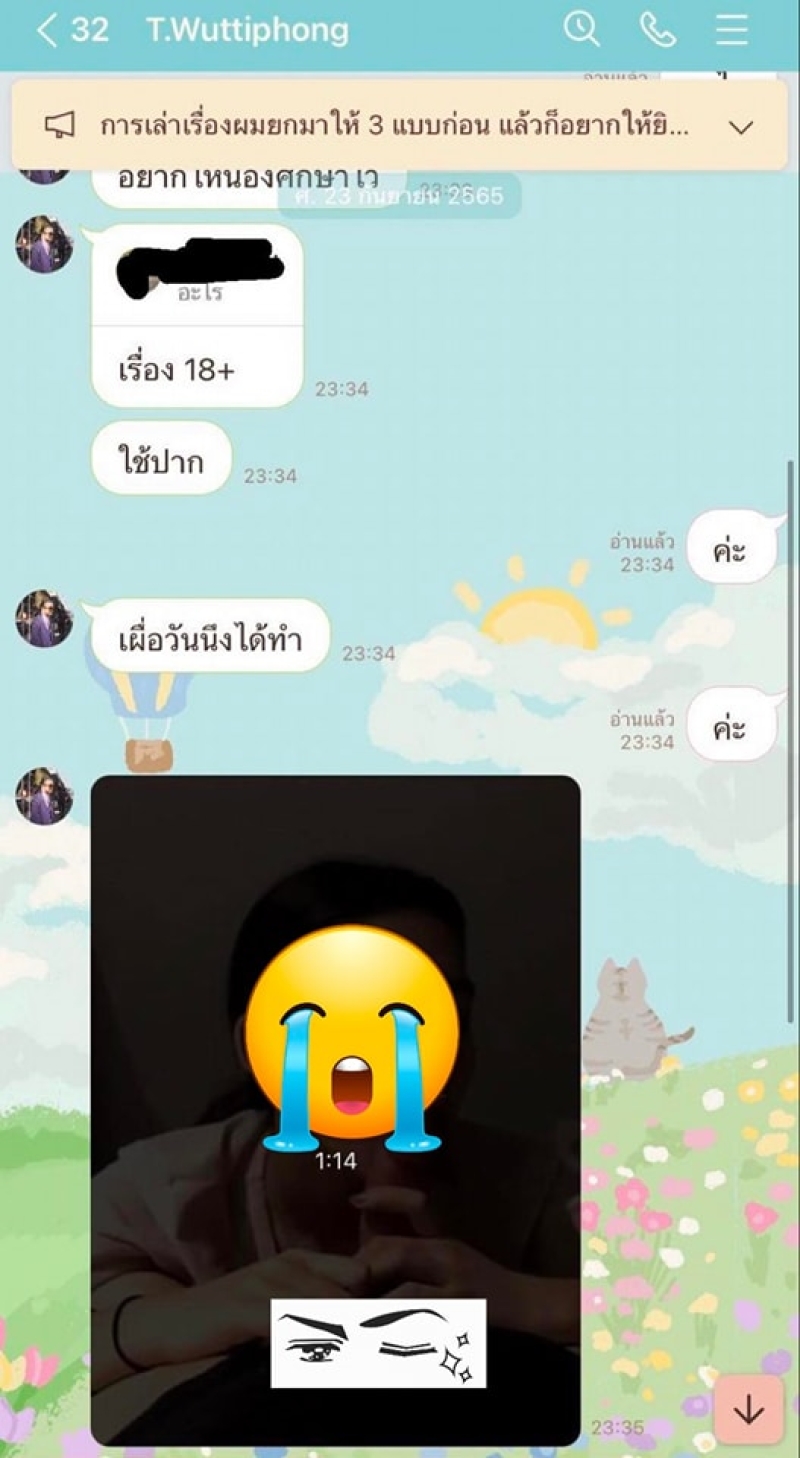Jump to the latest message arrow
Viewport: 800px width, 1458px height.
tap(748, 1410)
